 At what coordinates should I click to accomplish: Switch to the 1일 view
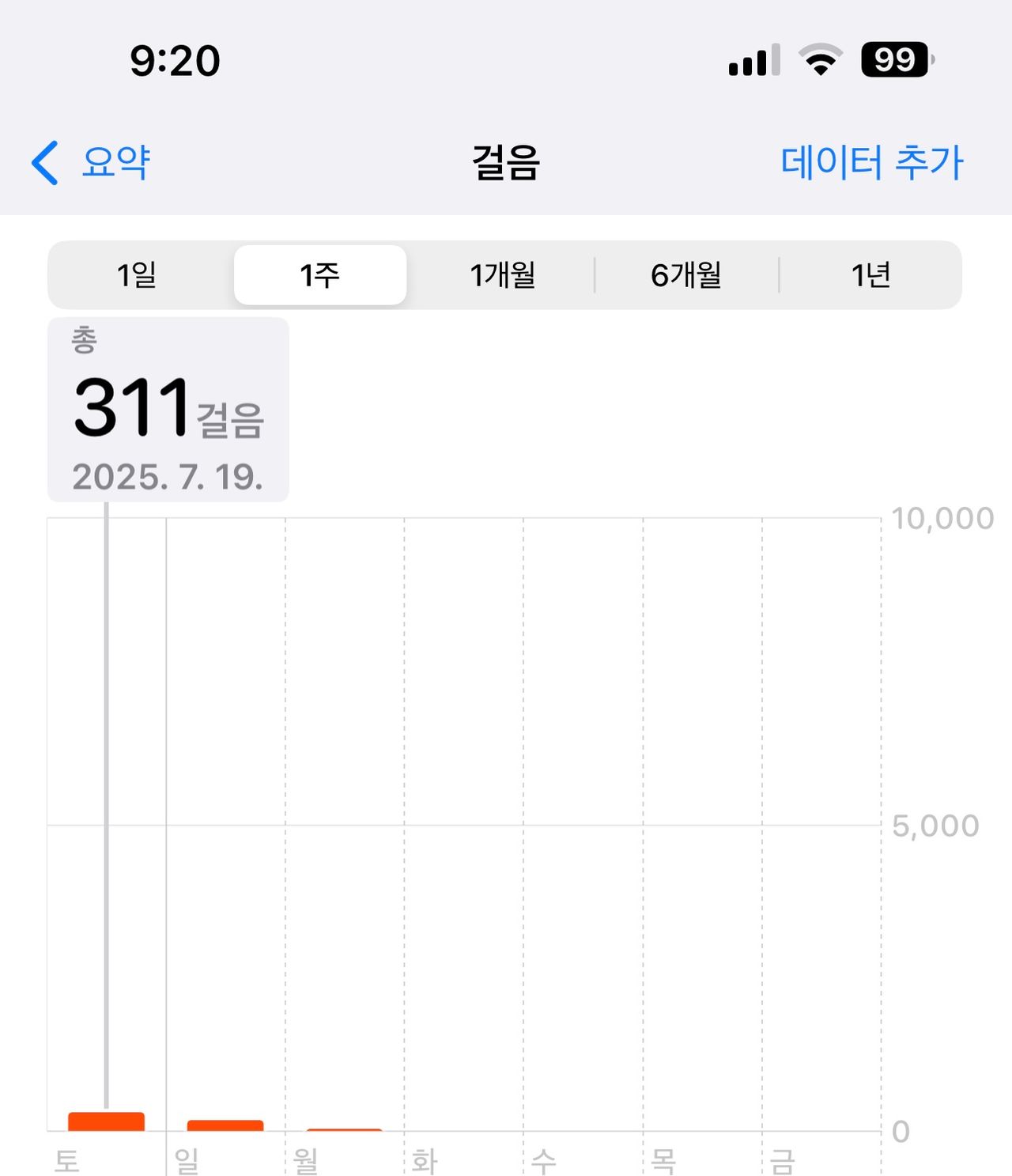tap(137, 275)
